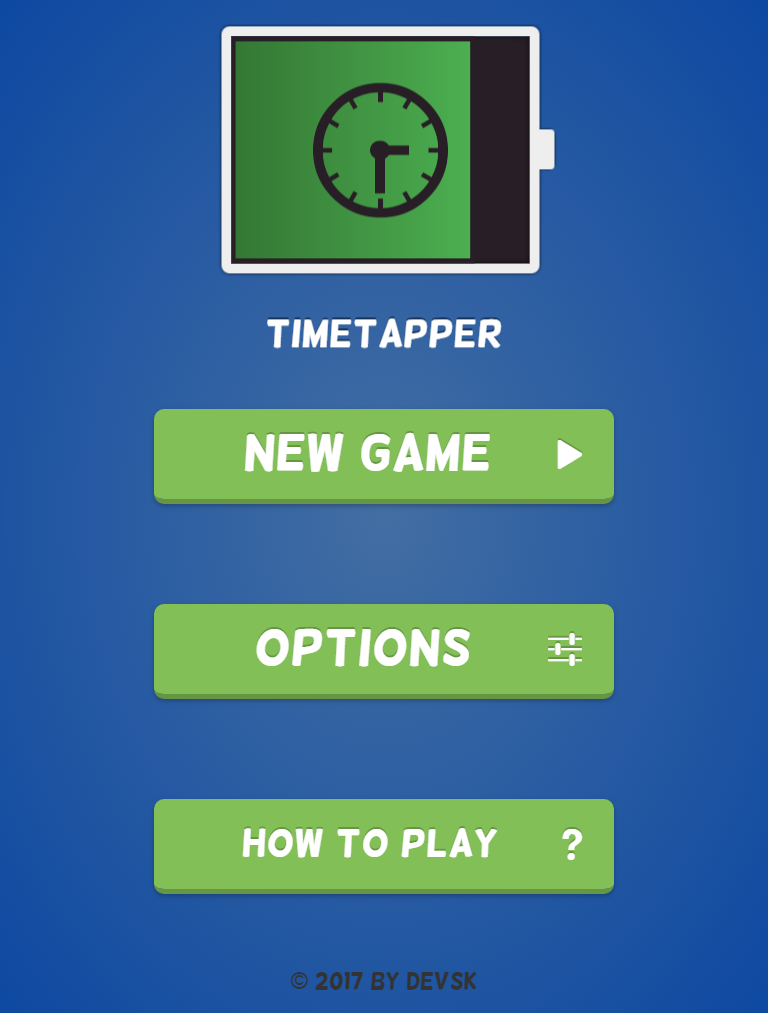Click the © 2017 BY DEVSK credit
768x1013 pixels.
point(383,980)
